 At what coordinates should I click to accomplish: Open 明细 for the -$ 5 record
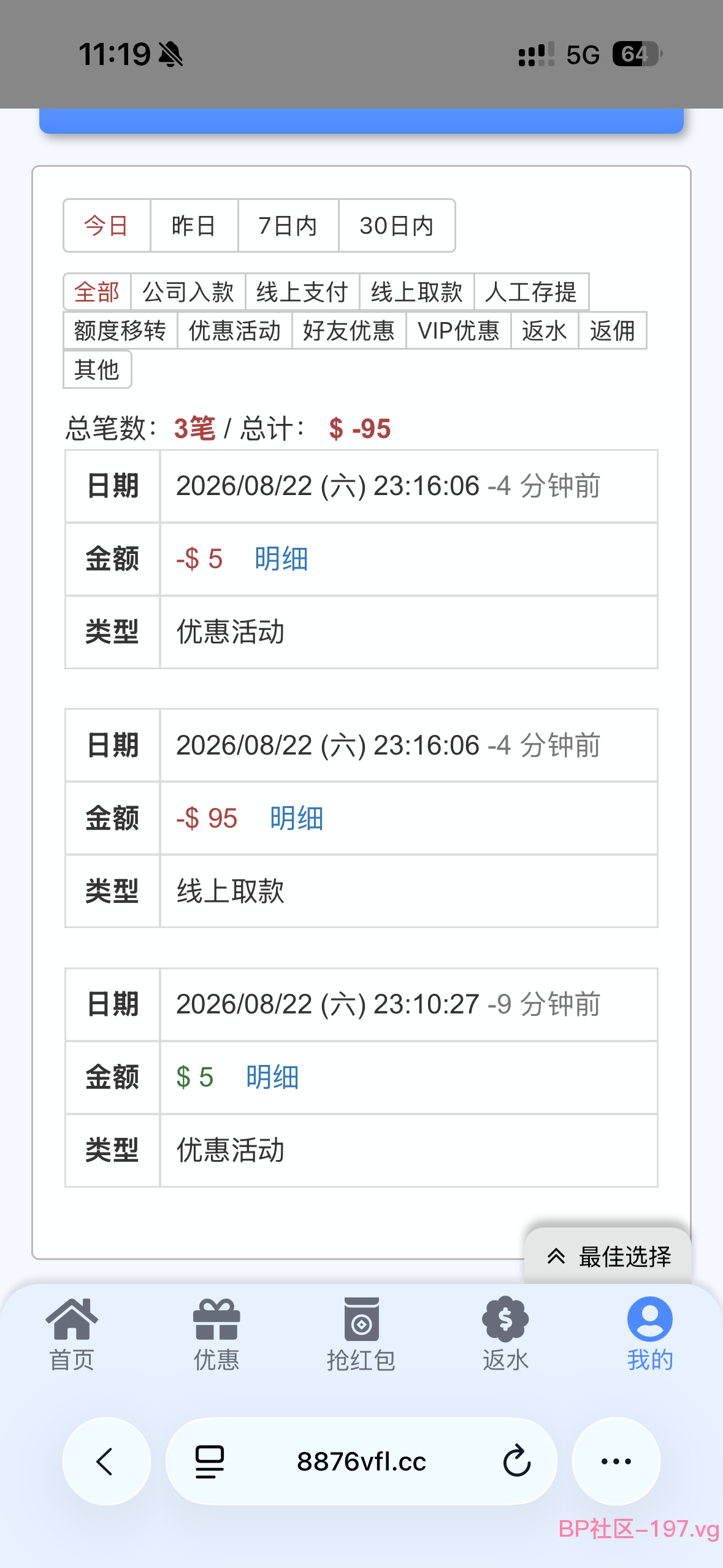pyautogui.click(x=281, y=559)
